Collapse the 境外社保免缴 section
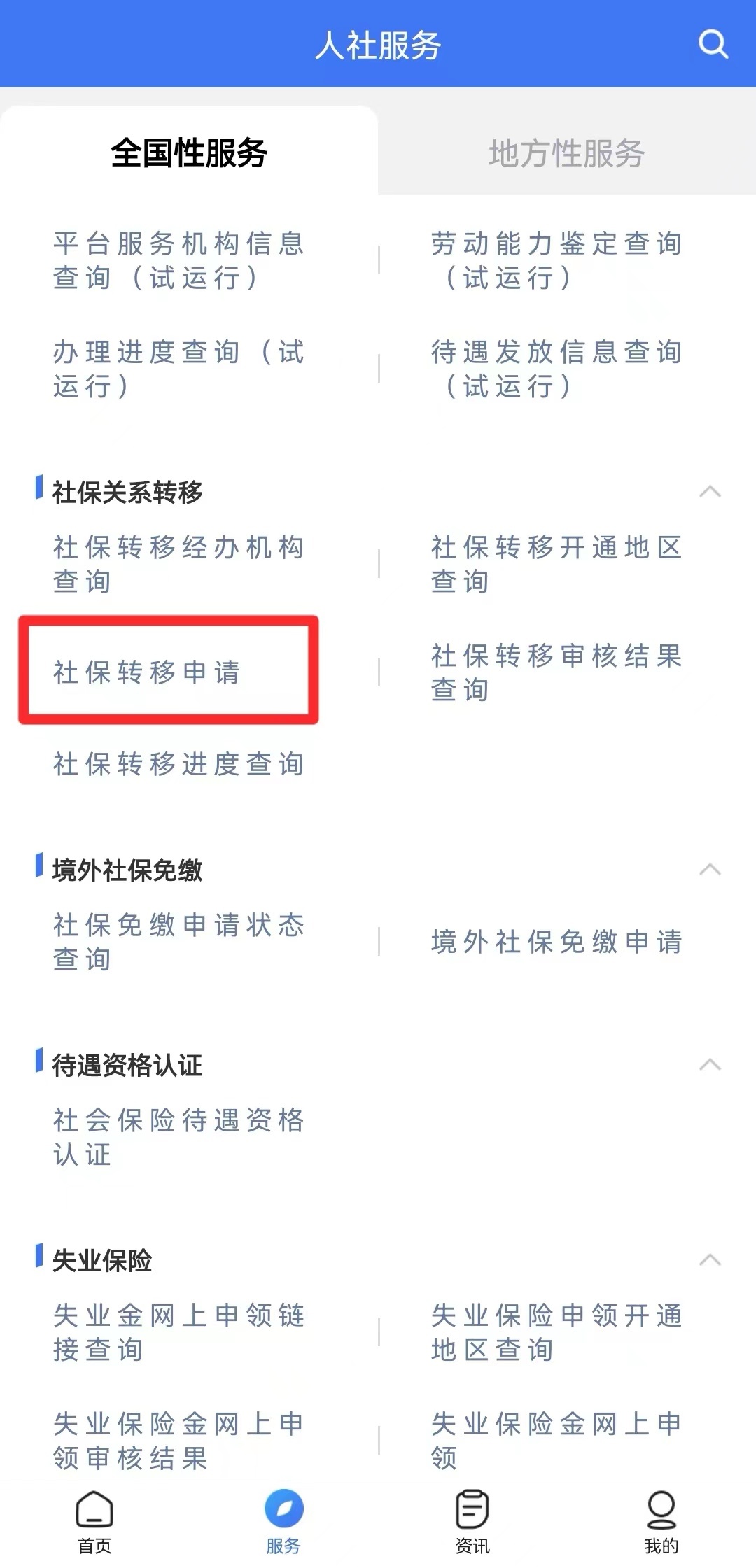 point(710,869)
